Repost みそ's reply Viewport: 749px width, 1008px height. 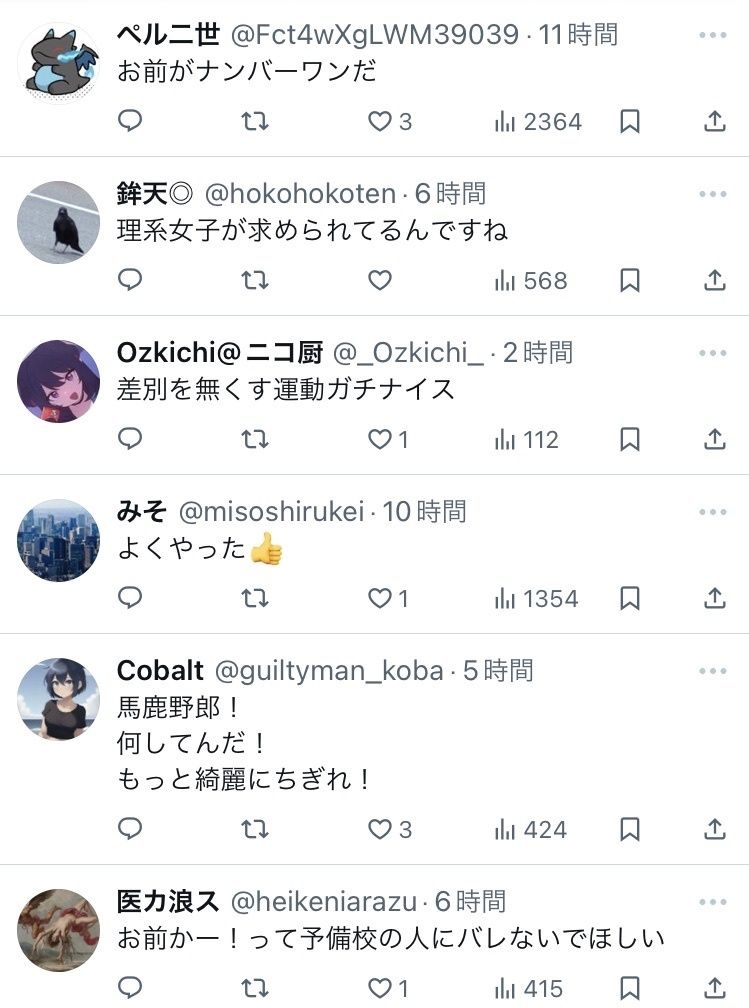point(255,599)
